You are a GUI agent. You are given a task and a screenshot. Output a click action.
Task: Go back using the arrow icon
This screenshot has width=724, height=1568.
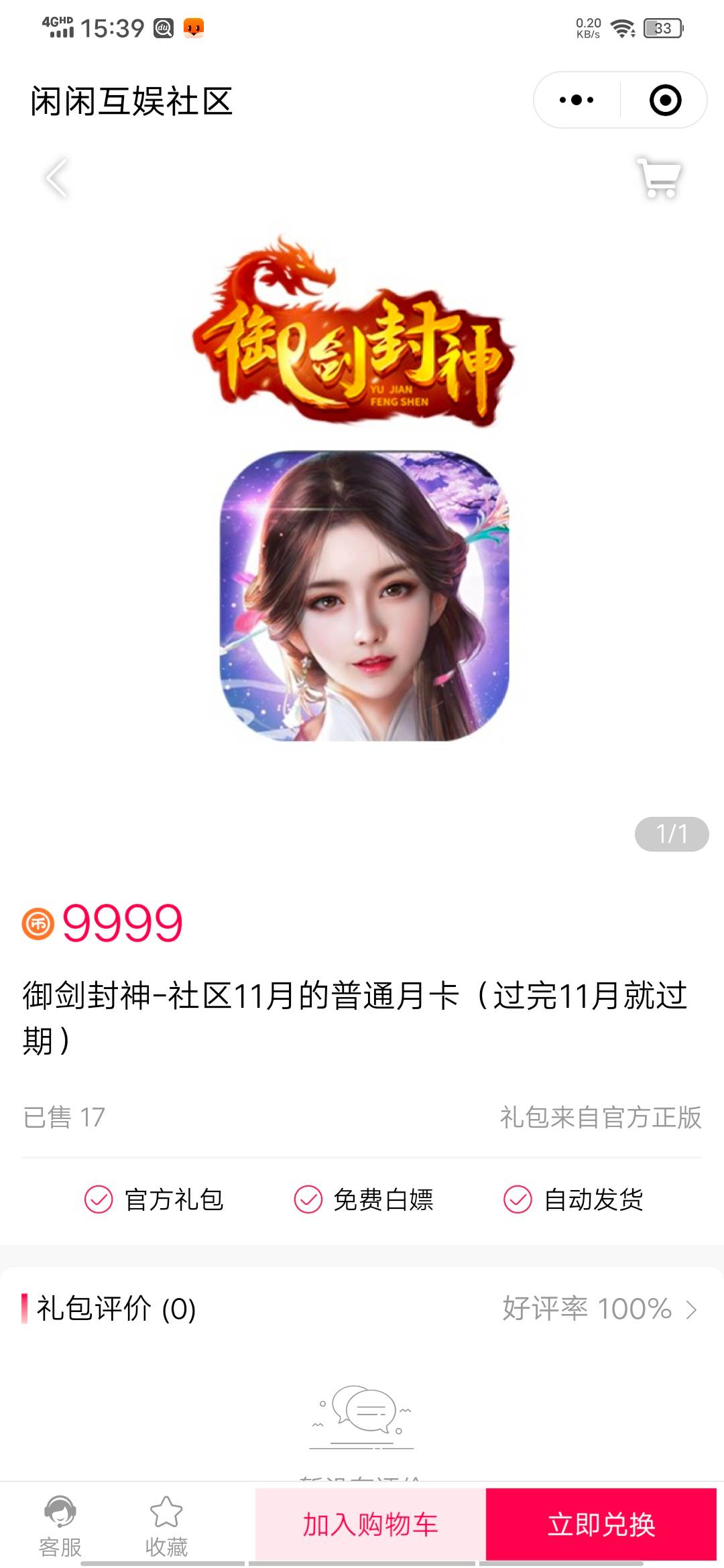point(57,178)
